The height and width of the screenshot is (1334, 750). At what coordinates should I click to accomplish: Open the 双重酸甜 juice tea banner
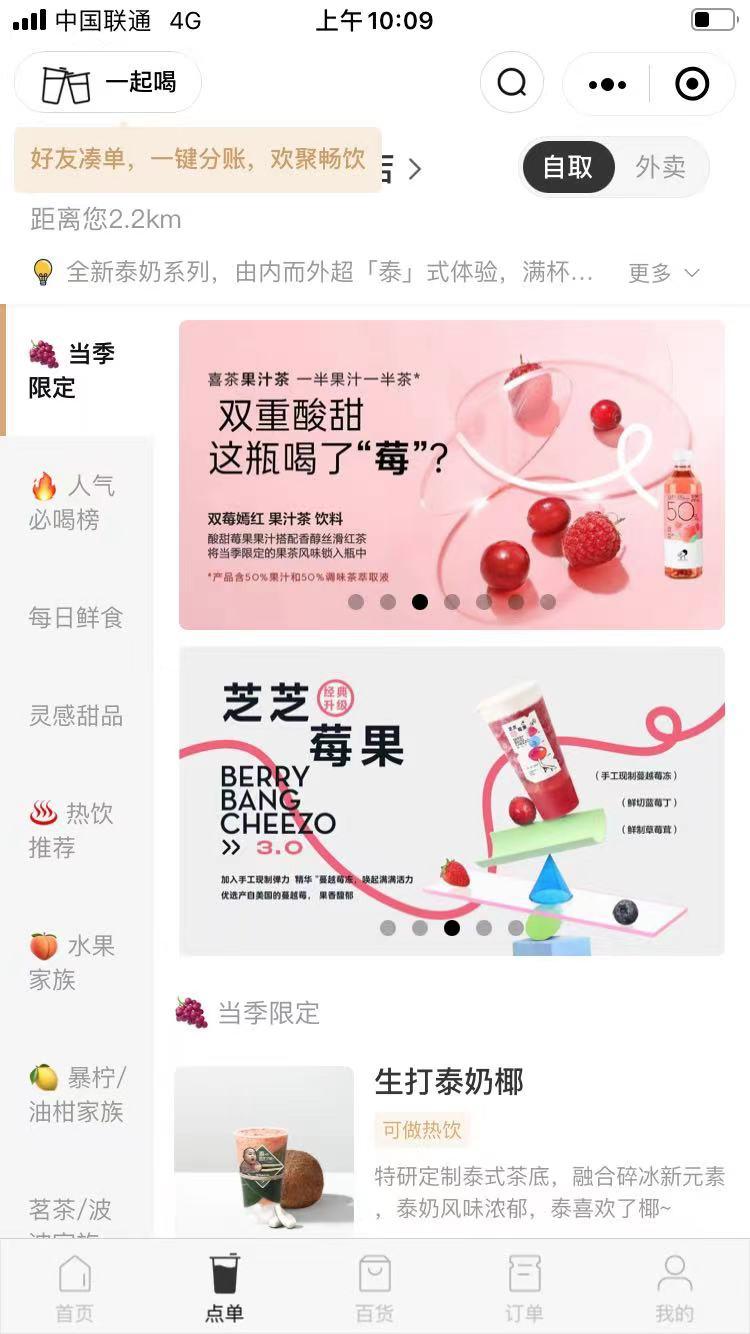pyautogui.click(x=452, y=475)
